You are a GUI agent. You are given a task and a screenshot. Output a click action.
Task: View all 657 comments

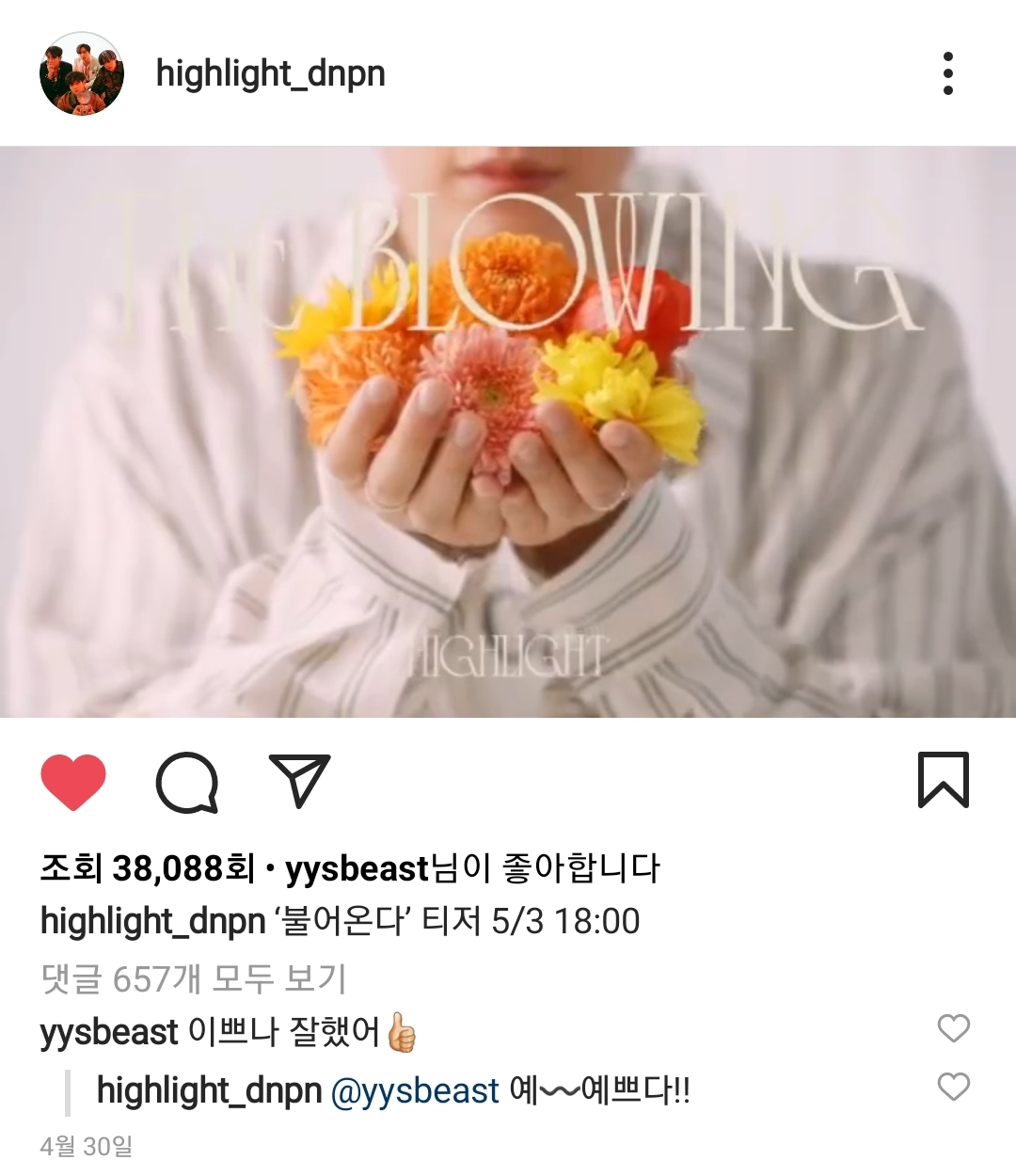194,979
